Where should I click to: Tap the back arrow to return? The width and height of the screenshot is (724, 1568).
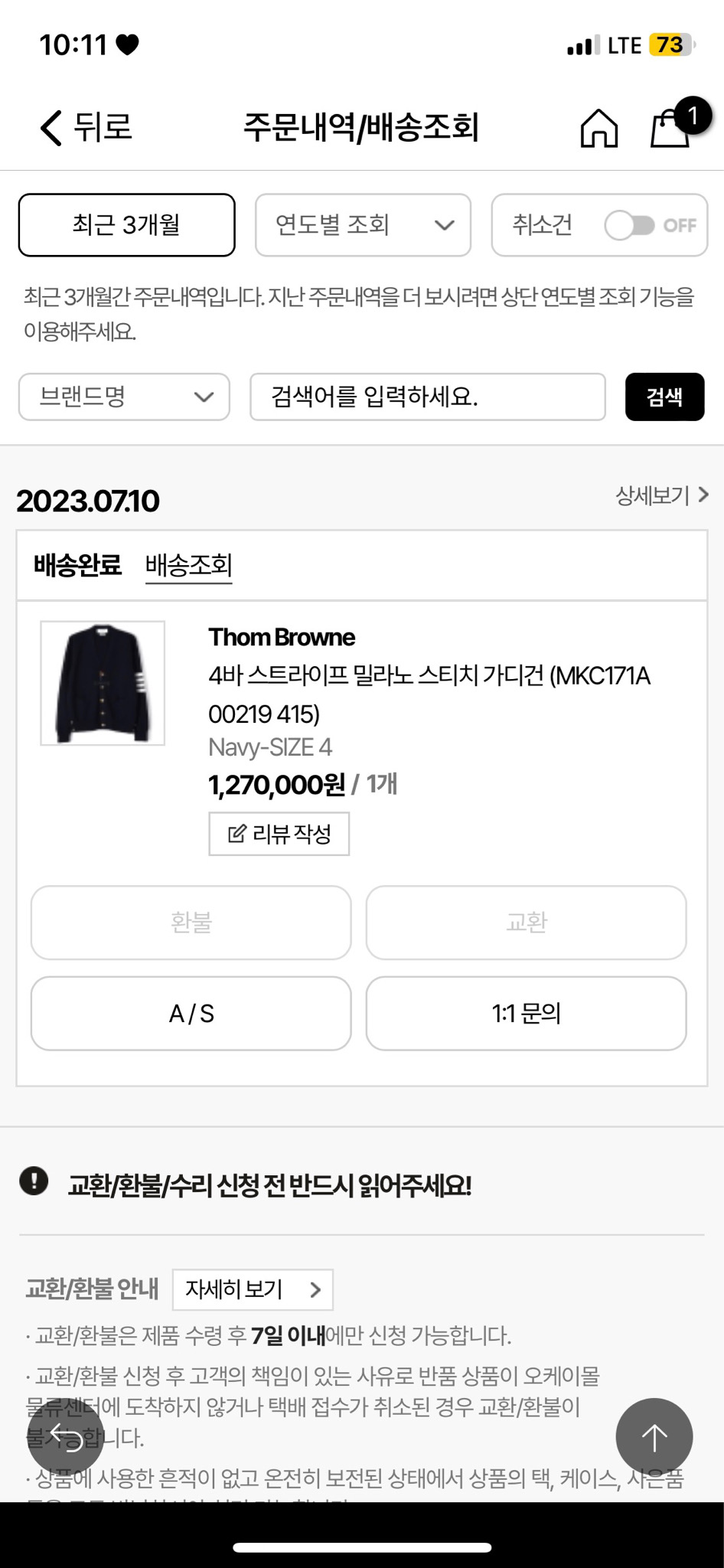pos(49,128)
